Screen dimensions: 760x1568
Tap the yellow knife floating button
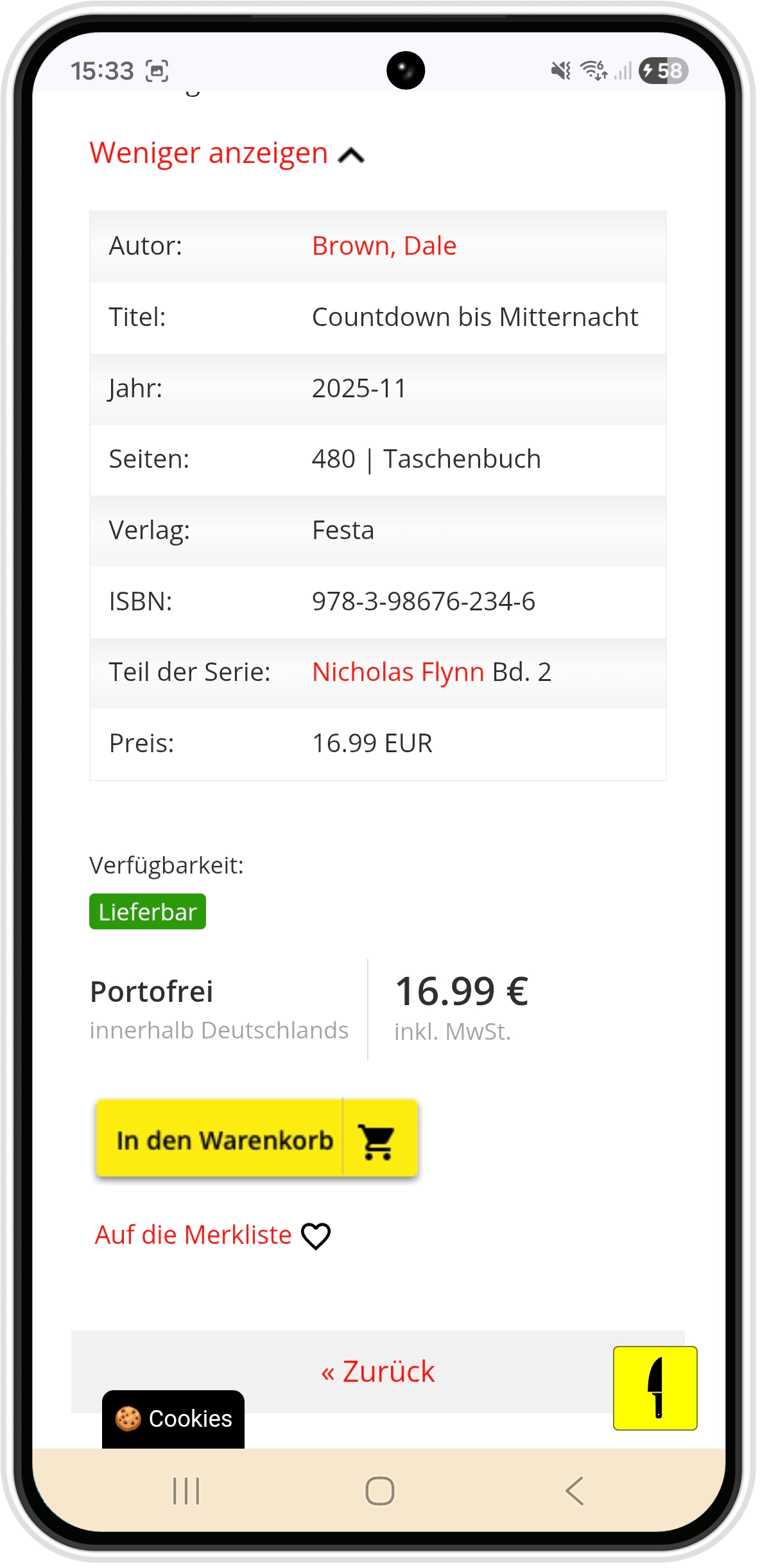tap(655, 1388)
